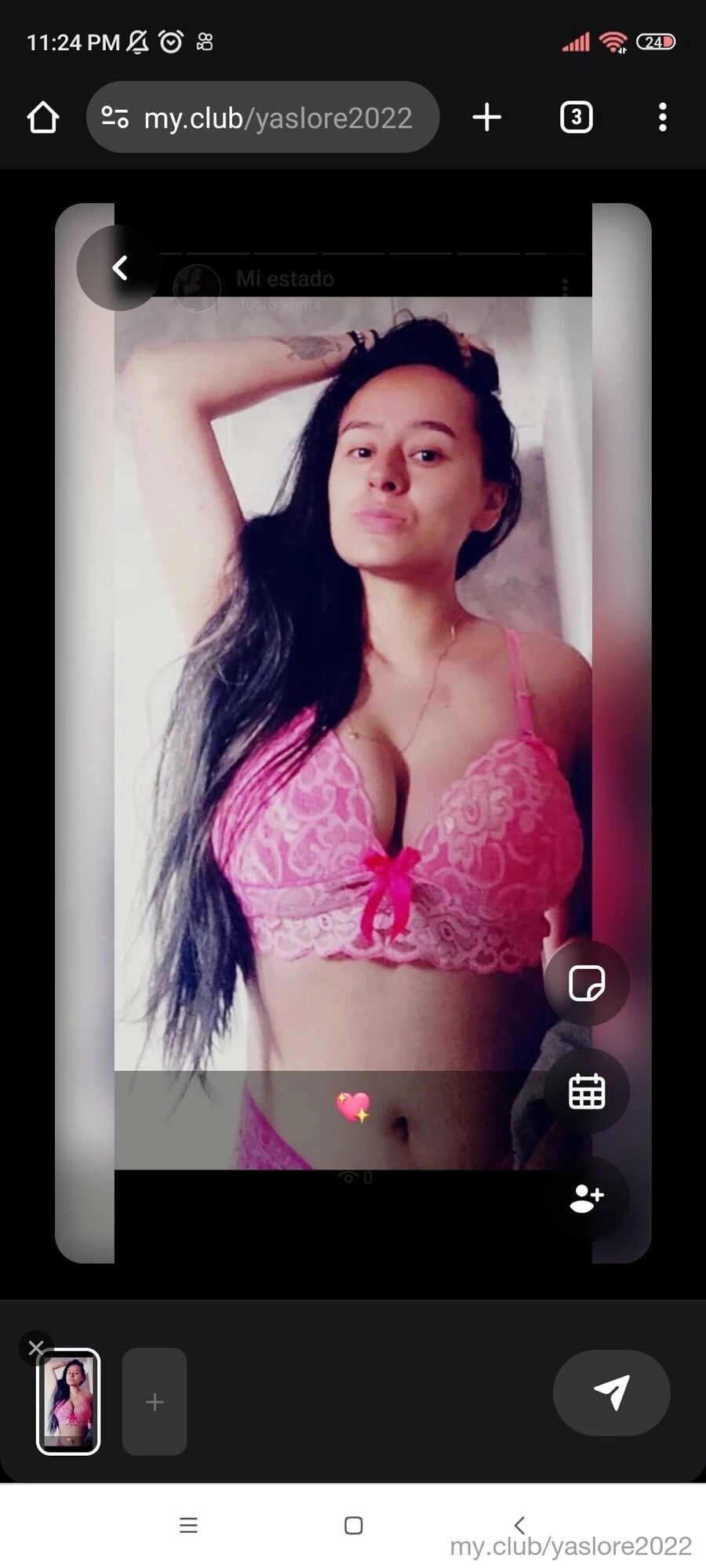706x1568 pixels.
Task: Add a sticker to the photo
Action: click(586, 983)
